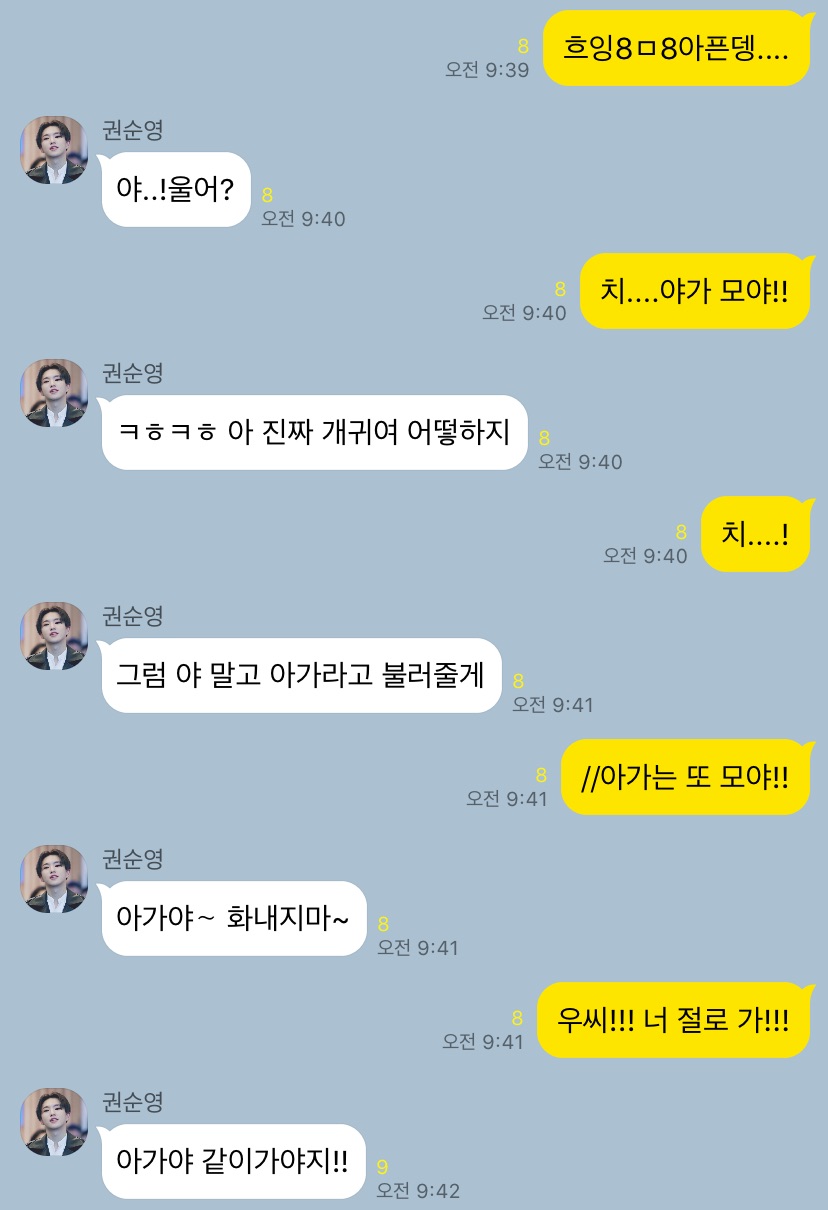828x1210 pixels.
Task: View profile from avatar by '그럼 야 말고 아가라고 불러줄게'
Action: coord(54,636)
